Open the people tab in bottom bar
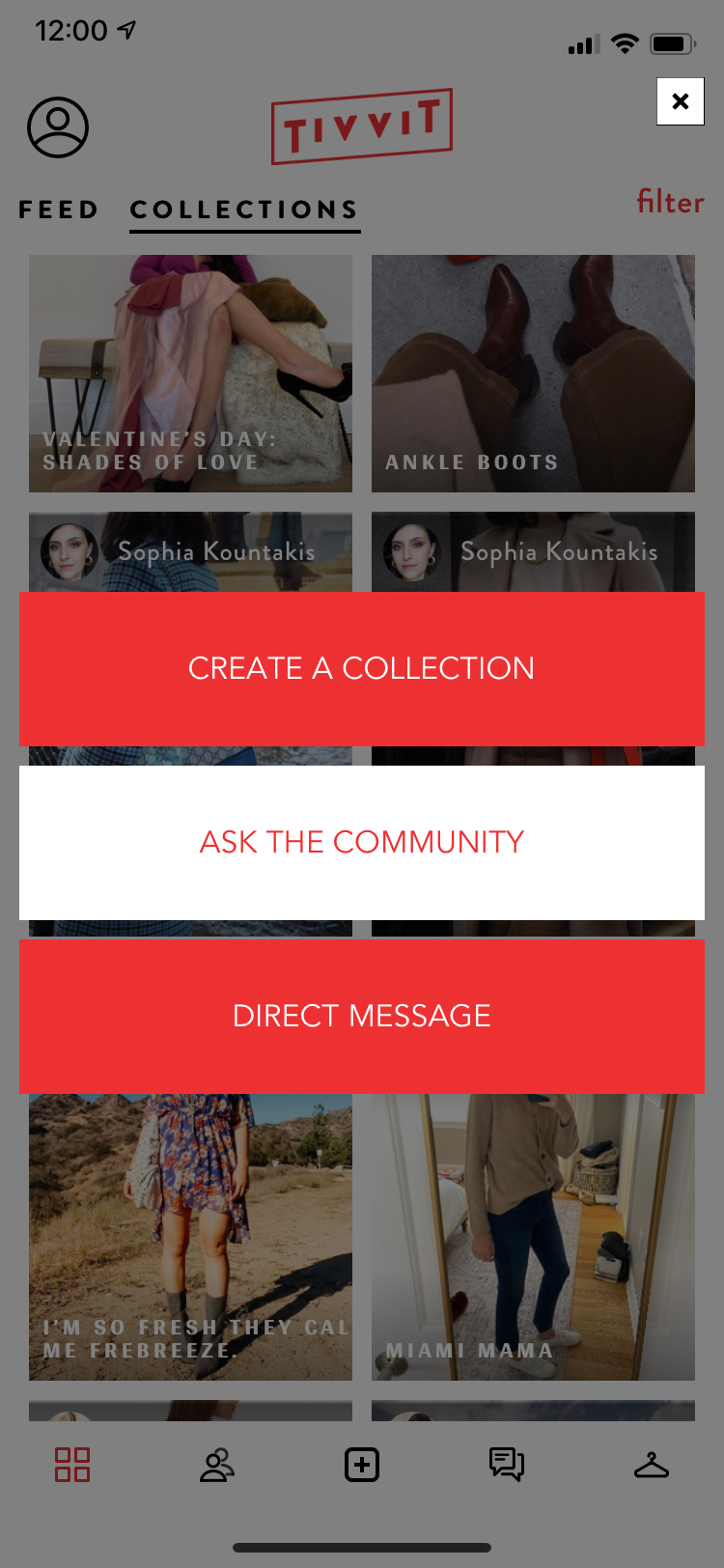Viewport: 724px width, 1568px height. click(217, 1465)
